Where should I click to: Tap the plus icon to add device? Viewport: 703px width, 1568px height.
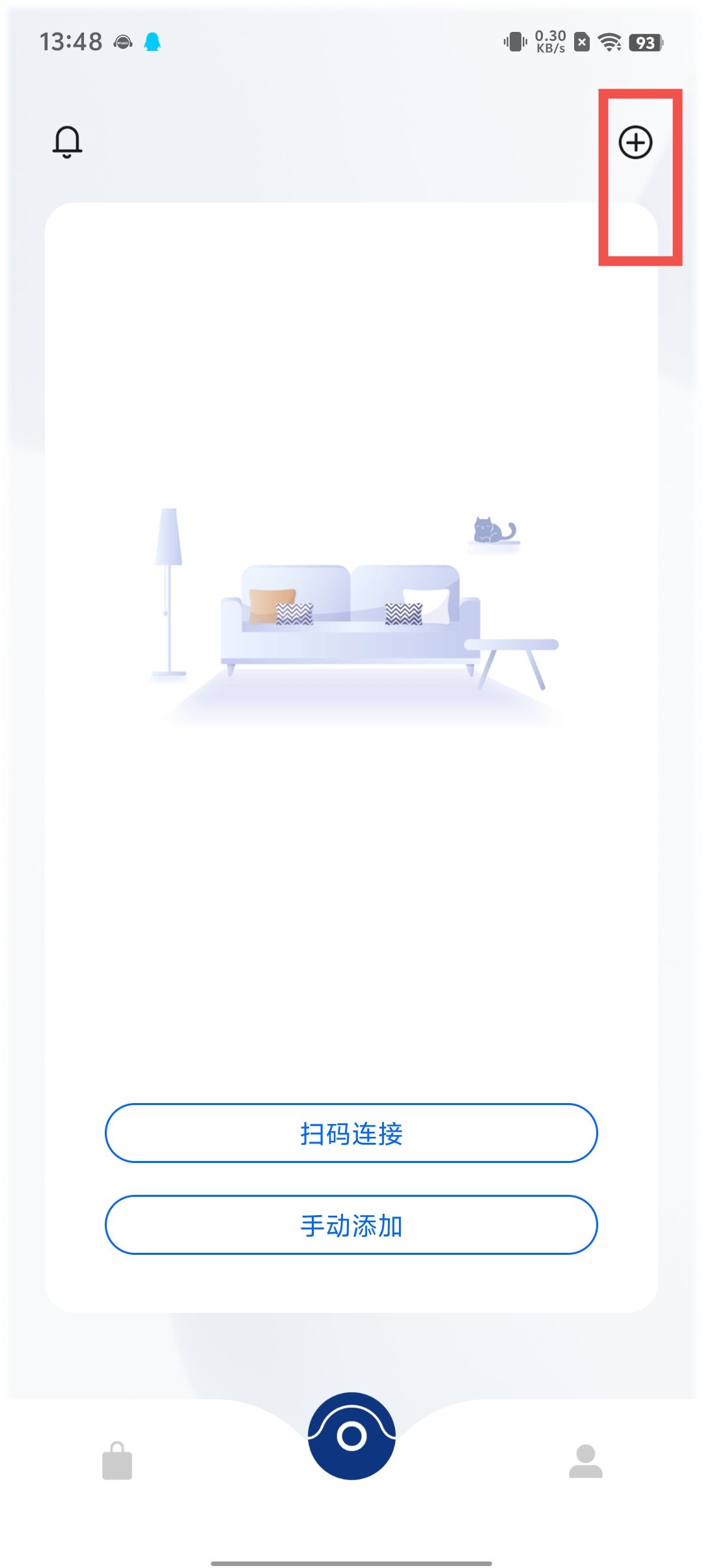[635, 143]
